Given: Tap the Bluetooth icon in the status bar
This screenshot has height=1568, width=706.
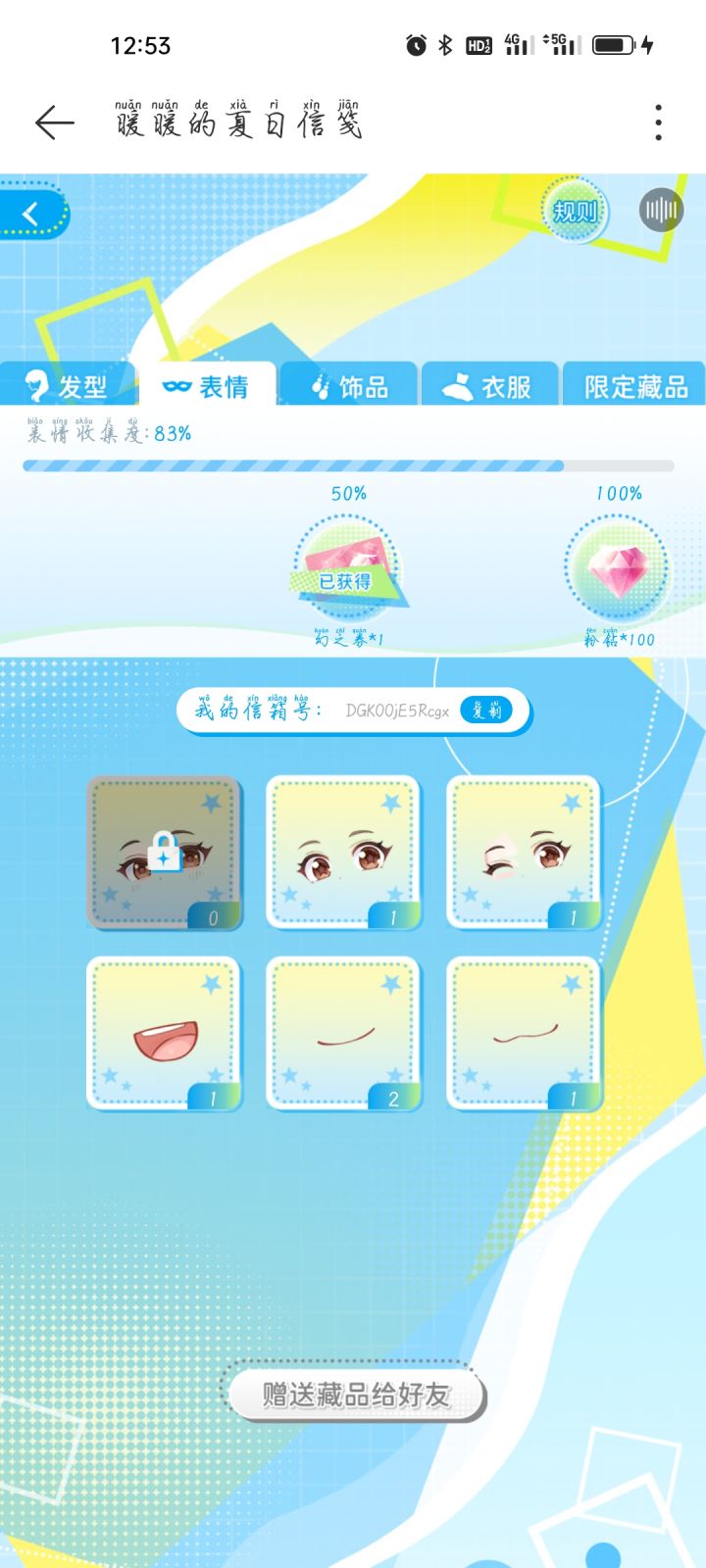Looking at the screenshot, I should point(446,44).
